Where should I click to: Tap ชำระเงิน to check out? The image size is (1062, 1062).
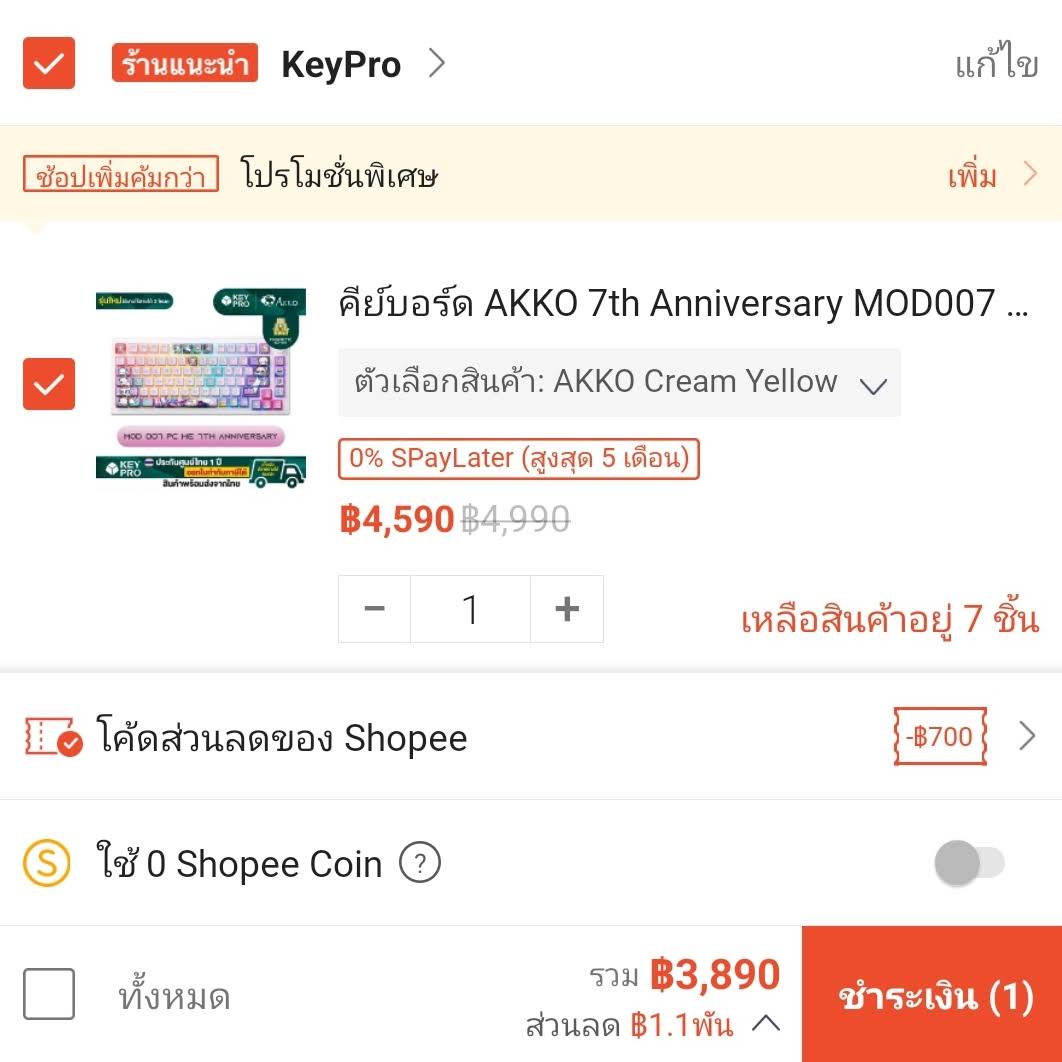click(x=932, y=996)
